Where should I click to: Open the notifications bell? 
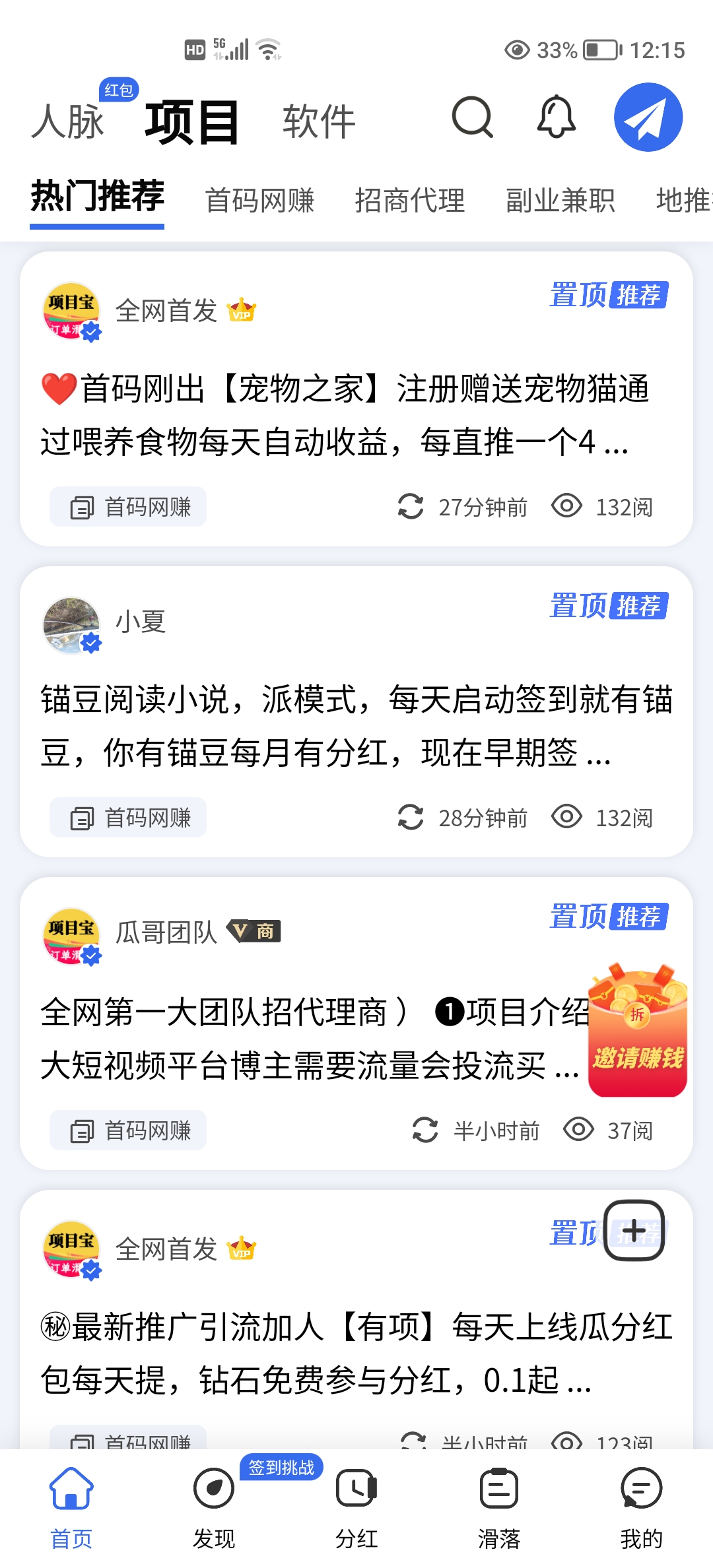[x=556, y=117]
